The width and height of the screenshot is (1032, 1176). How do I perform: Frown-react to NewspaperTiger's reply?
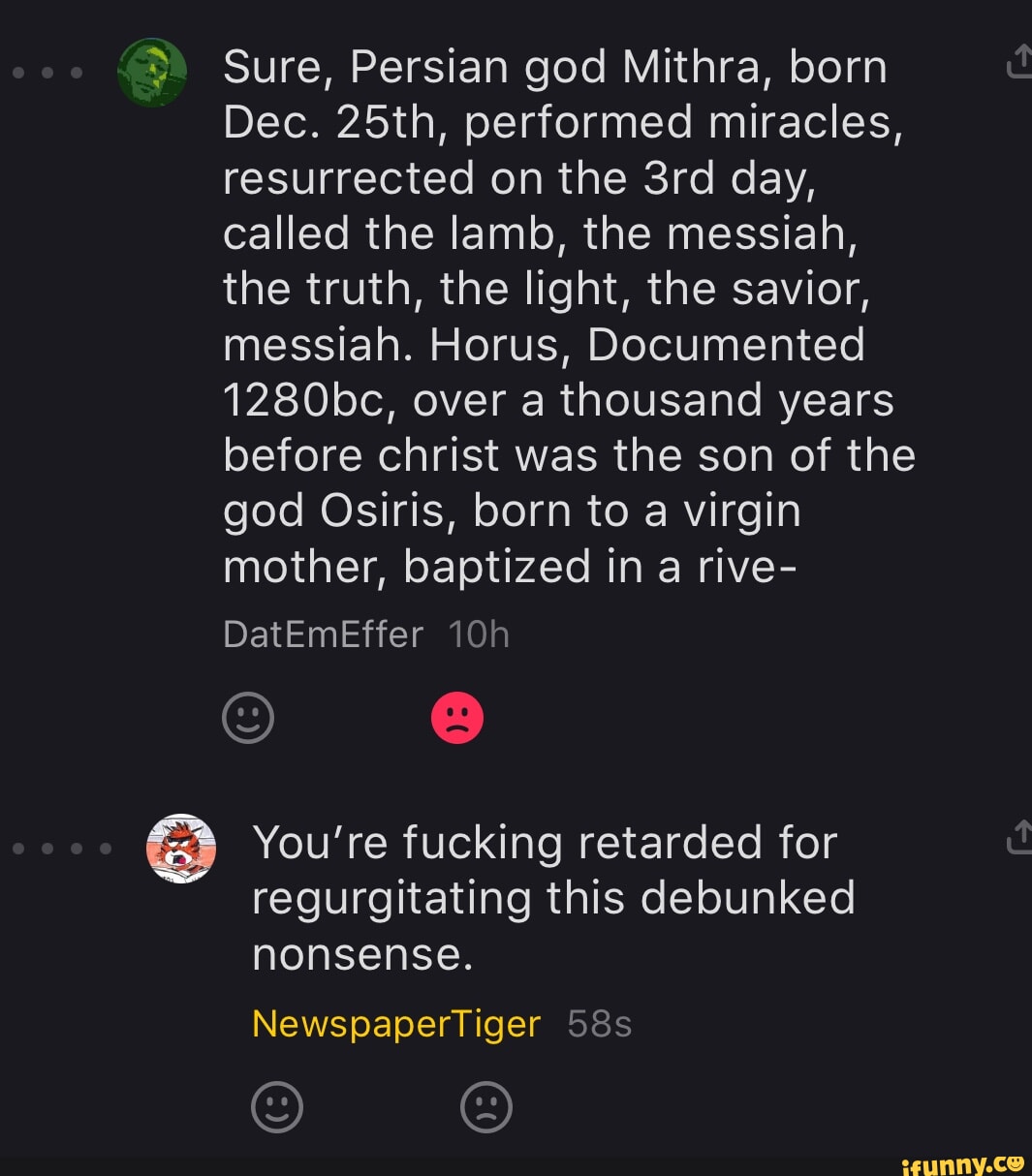click(485, 1106)
